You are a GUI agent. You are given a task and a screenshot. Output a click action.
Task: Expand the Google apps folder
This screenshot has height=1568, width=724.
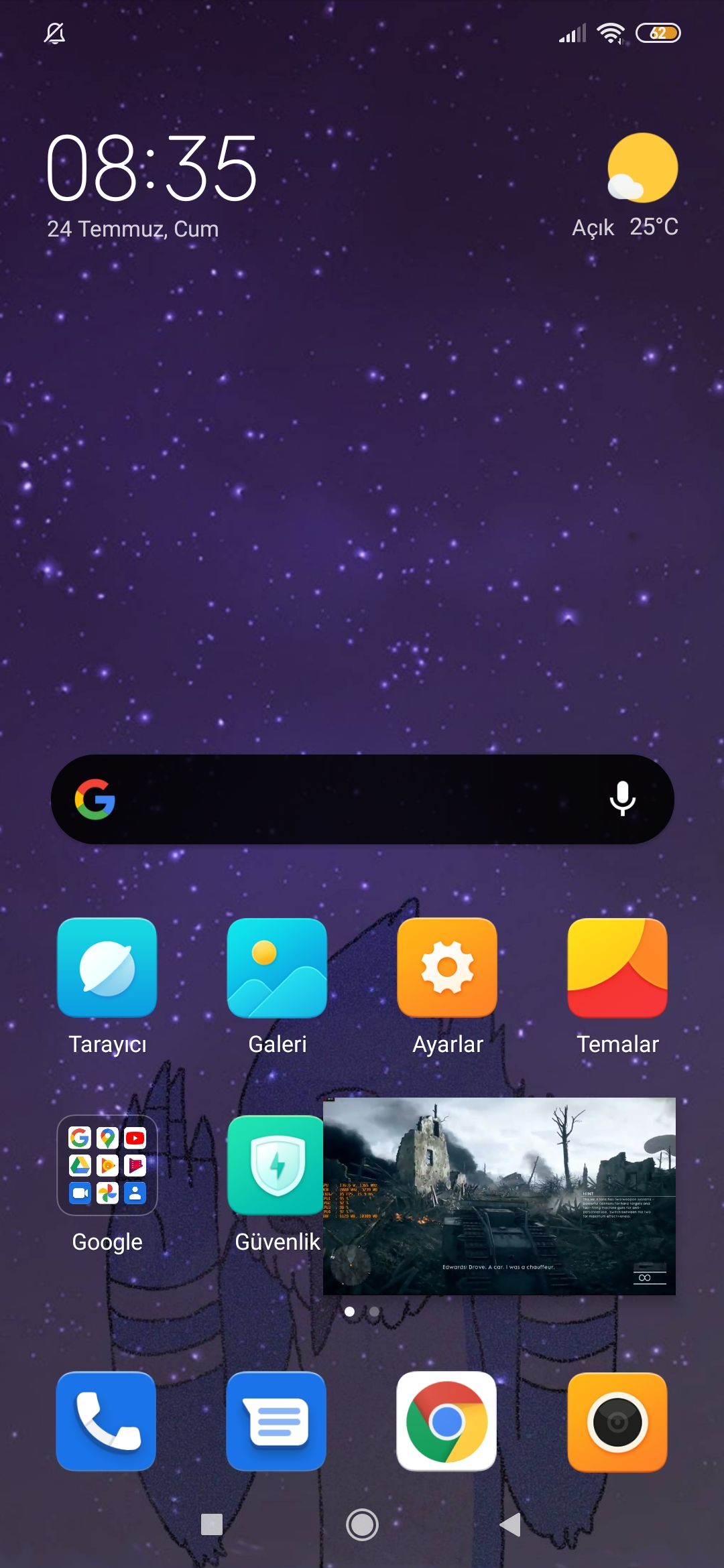pos(107,1165)
